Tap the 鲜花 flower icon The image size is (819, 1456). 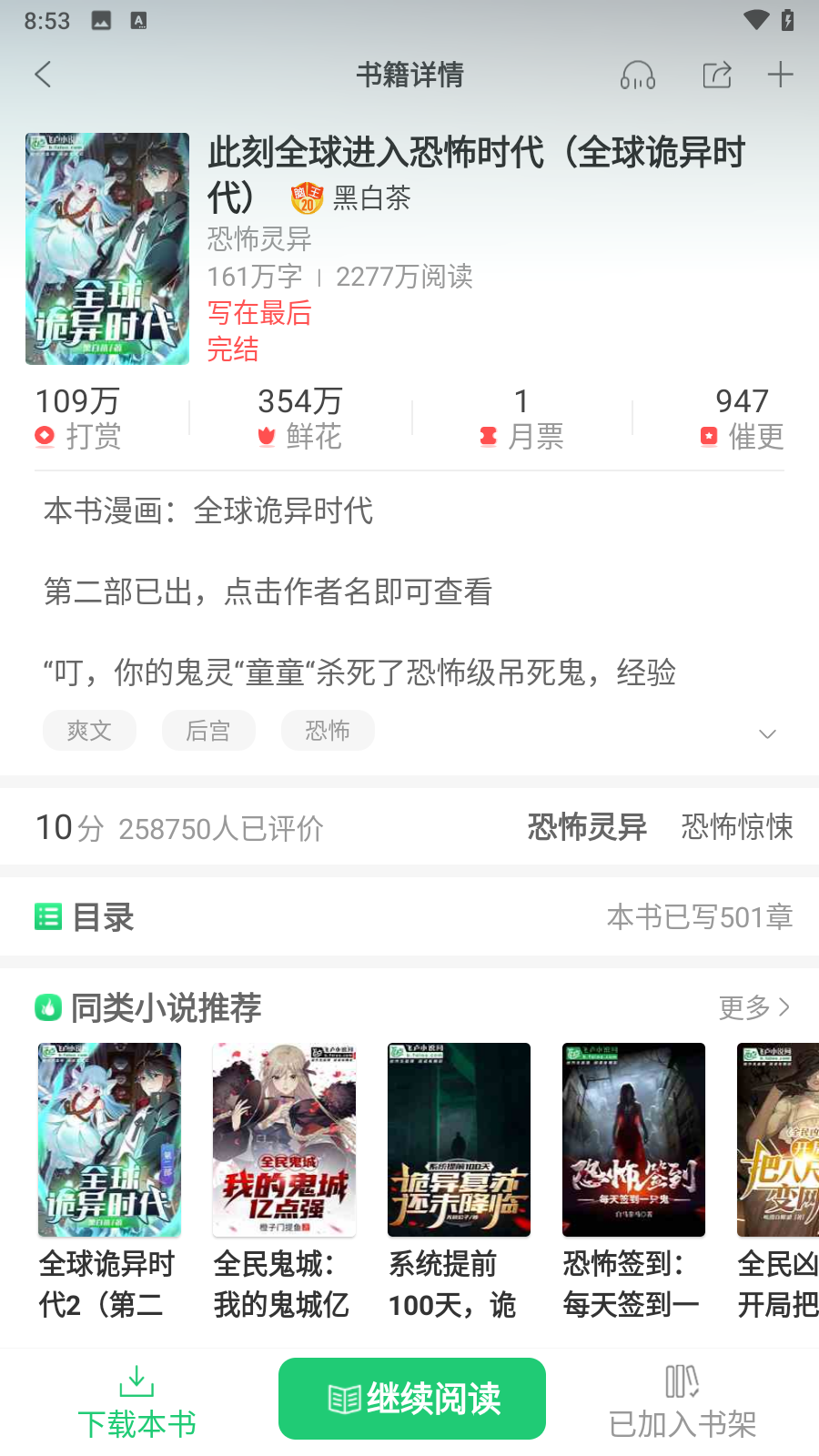coord(265,436)
